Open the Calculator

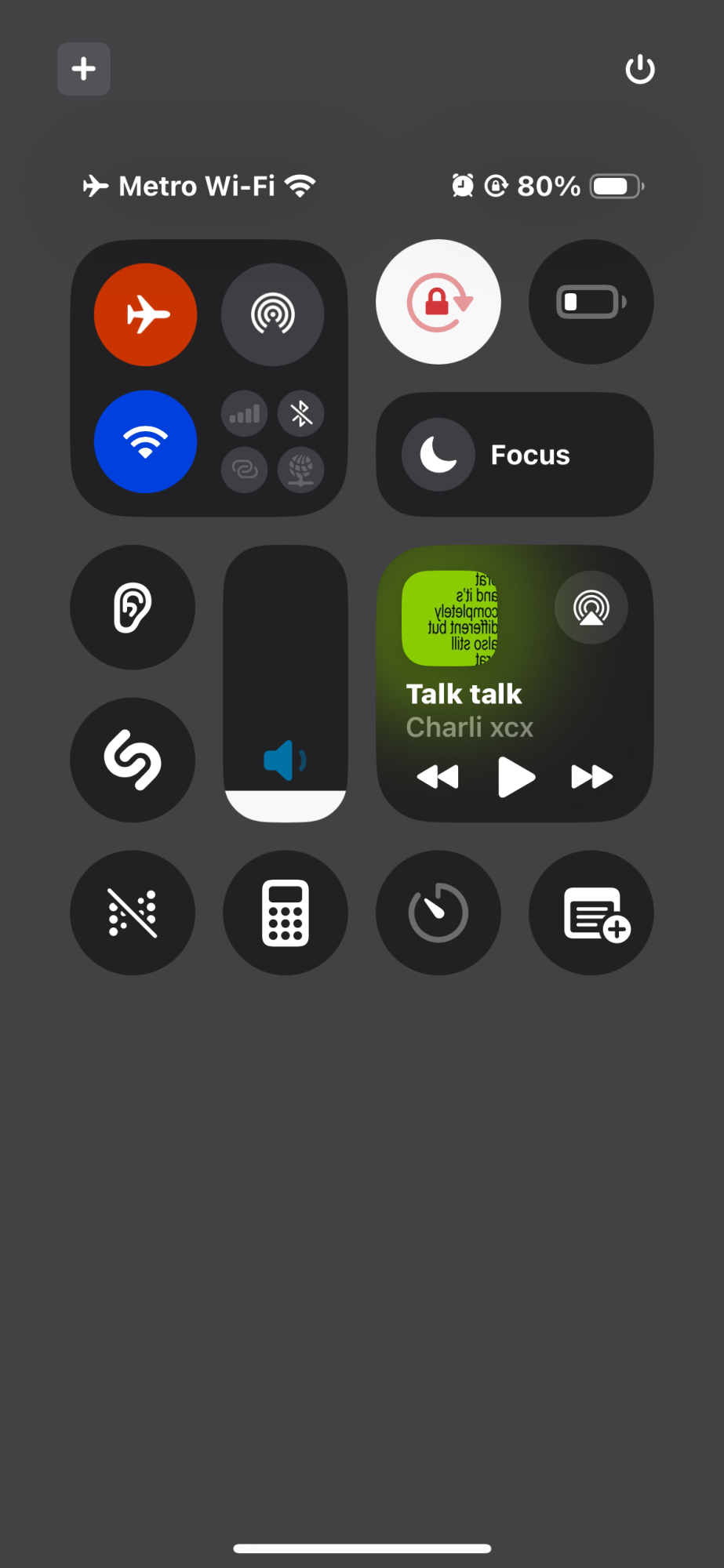tap(286, 913)
